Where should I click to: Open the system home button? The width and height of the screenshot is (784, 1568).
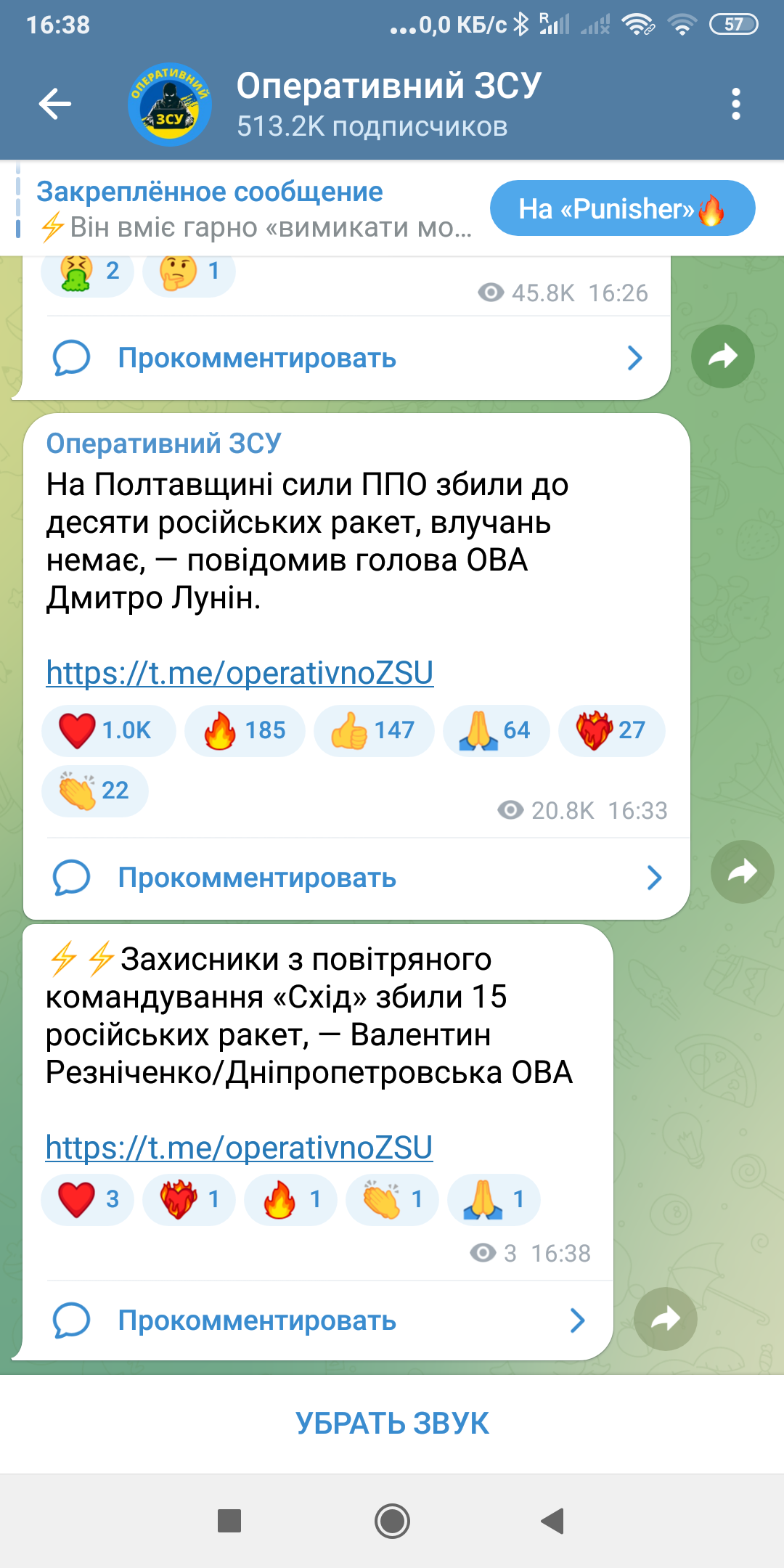[392, 1521]
